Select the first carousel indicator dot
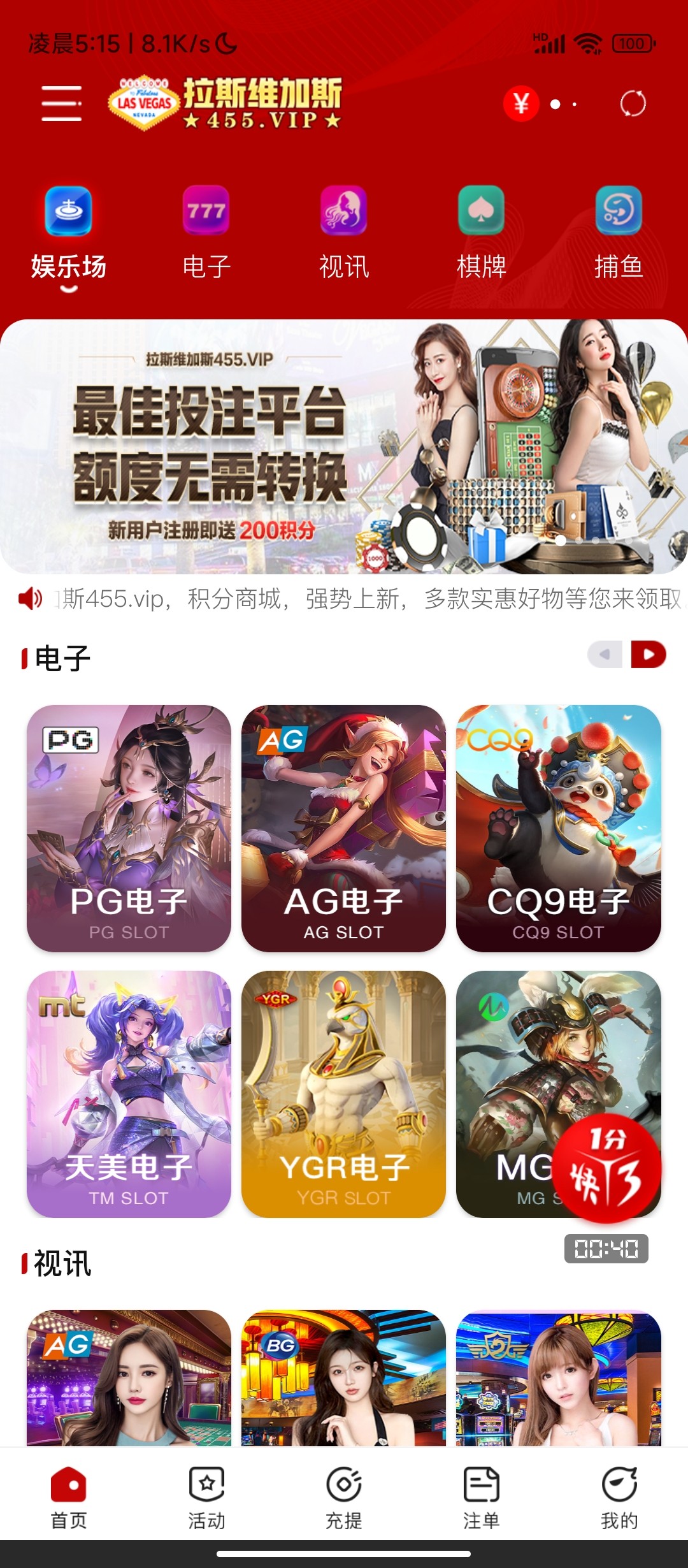 [x=559, y=541]
